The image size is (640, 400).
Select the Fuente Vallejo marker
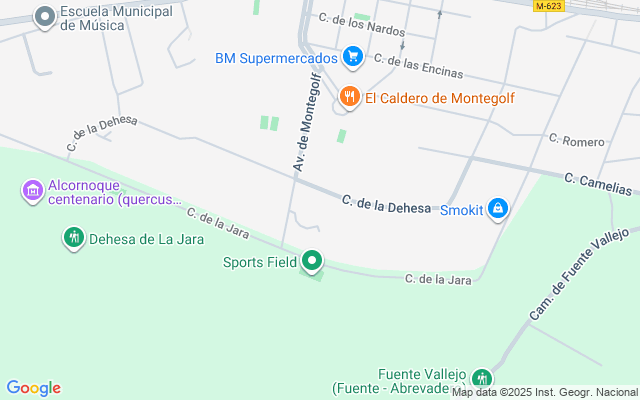click(482, 378)
